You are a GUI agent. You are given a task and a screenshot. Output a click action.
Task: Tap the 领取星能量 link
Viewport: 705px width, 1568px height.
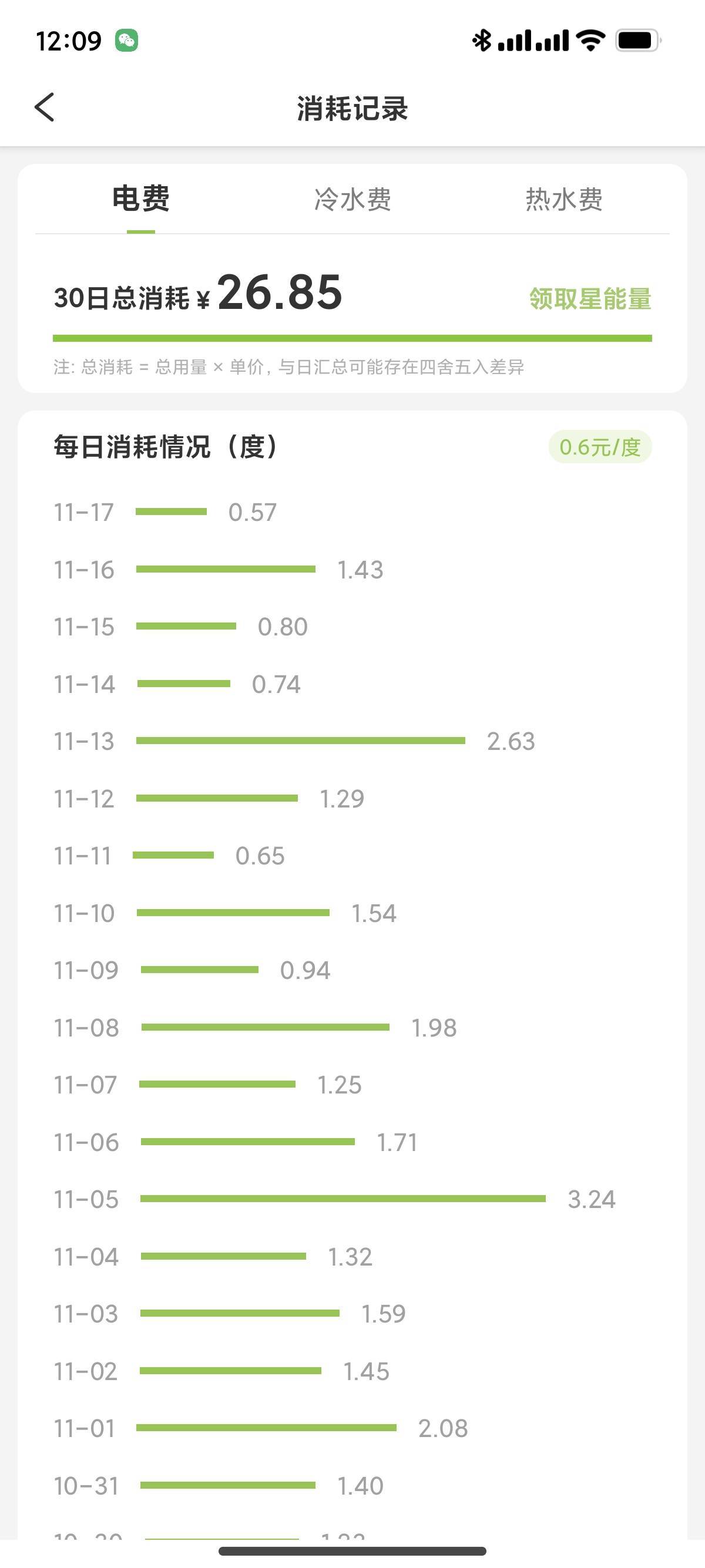coord(590,299)
